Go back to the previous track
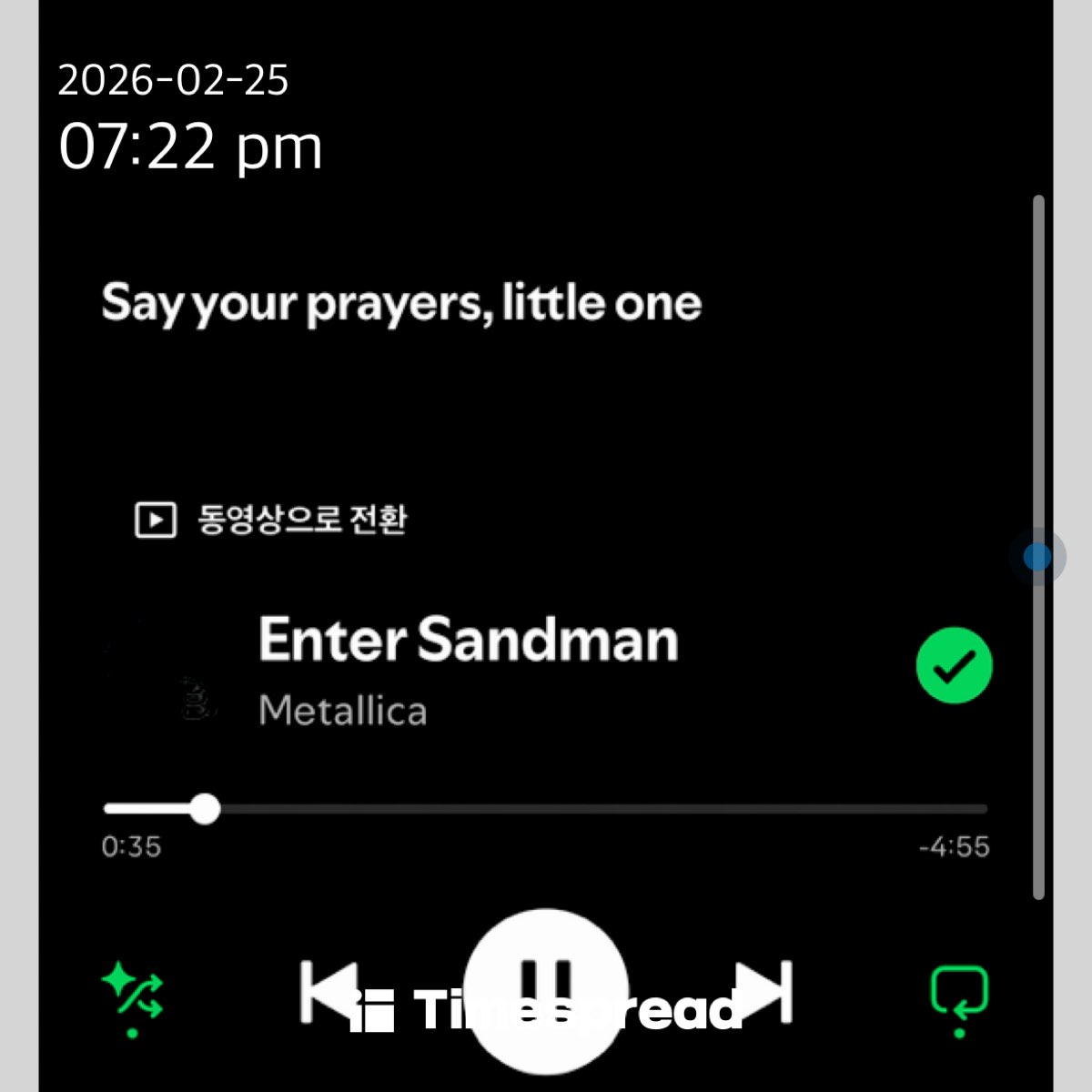Screen dimensions: 1092x1092 tap(327, 991)
